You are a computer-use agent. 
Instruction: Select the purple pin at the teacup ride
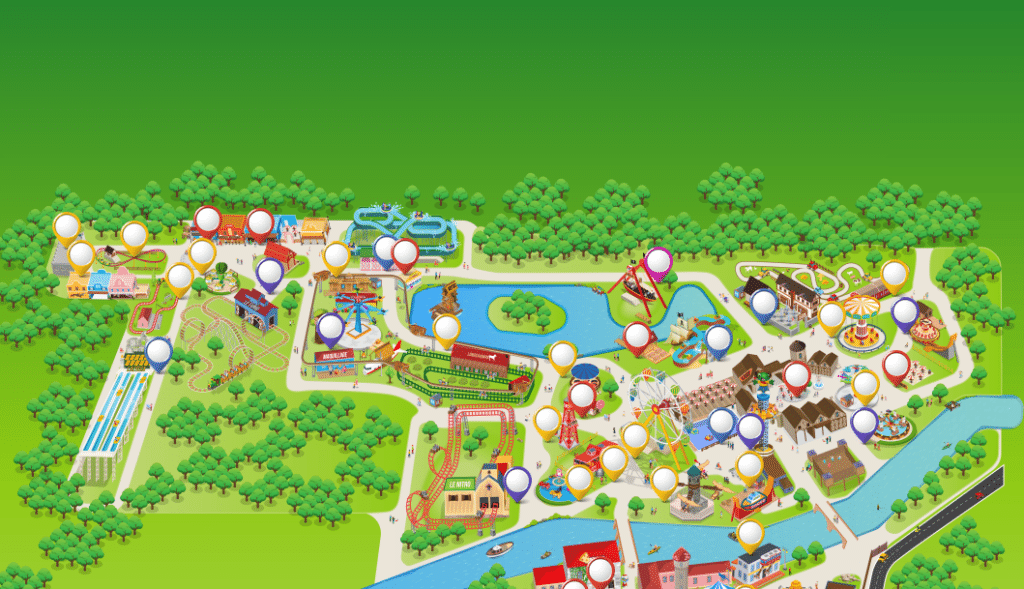click(864, 421)
